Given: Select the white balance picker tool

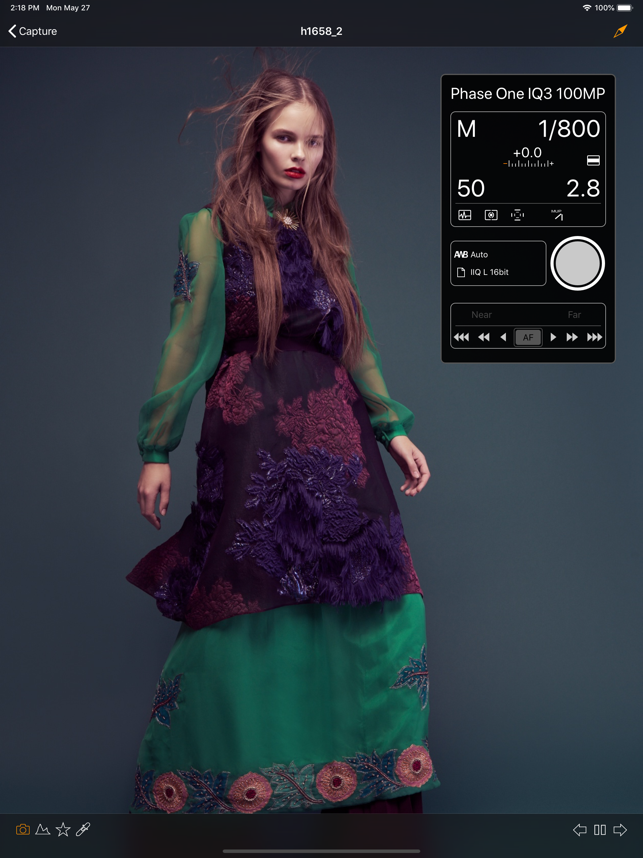Looking at the screenshot, I should [84, 830].
